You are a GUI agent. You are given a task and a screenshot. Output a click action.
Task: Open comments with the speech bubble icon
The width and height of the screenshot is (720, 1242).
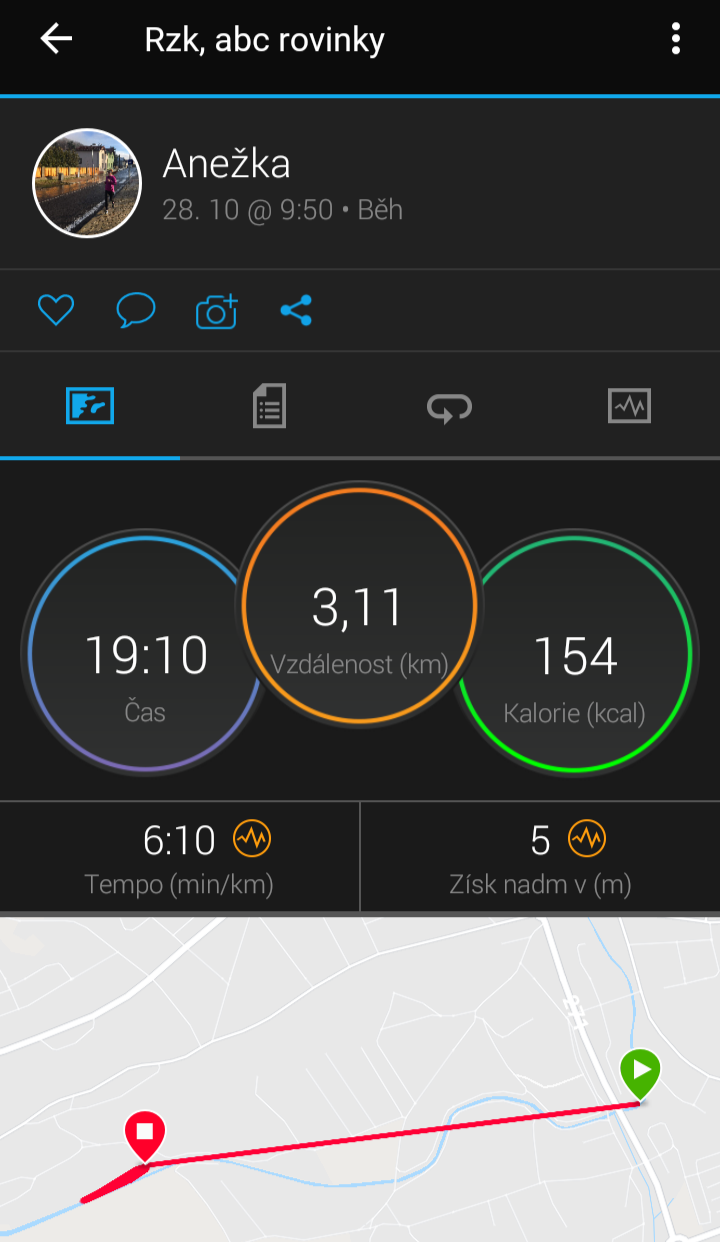click(136, 311)
